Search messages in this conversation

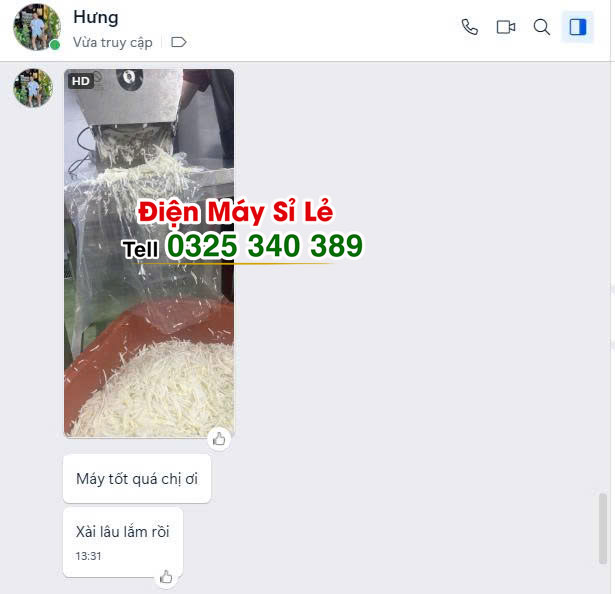(542, 27)
